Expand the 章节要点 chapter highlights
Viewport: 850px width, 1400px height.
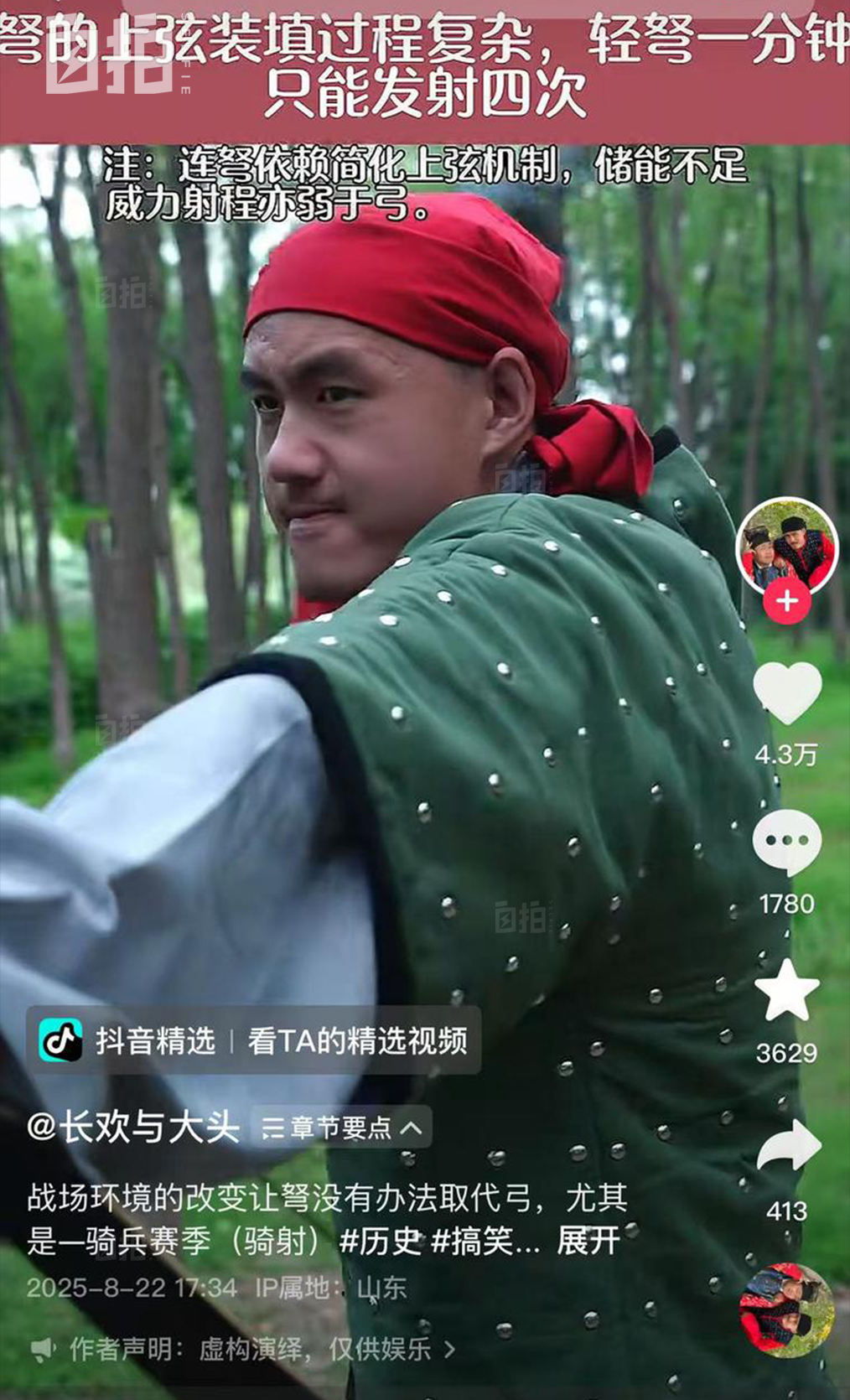341,1128
